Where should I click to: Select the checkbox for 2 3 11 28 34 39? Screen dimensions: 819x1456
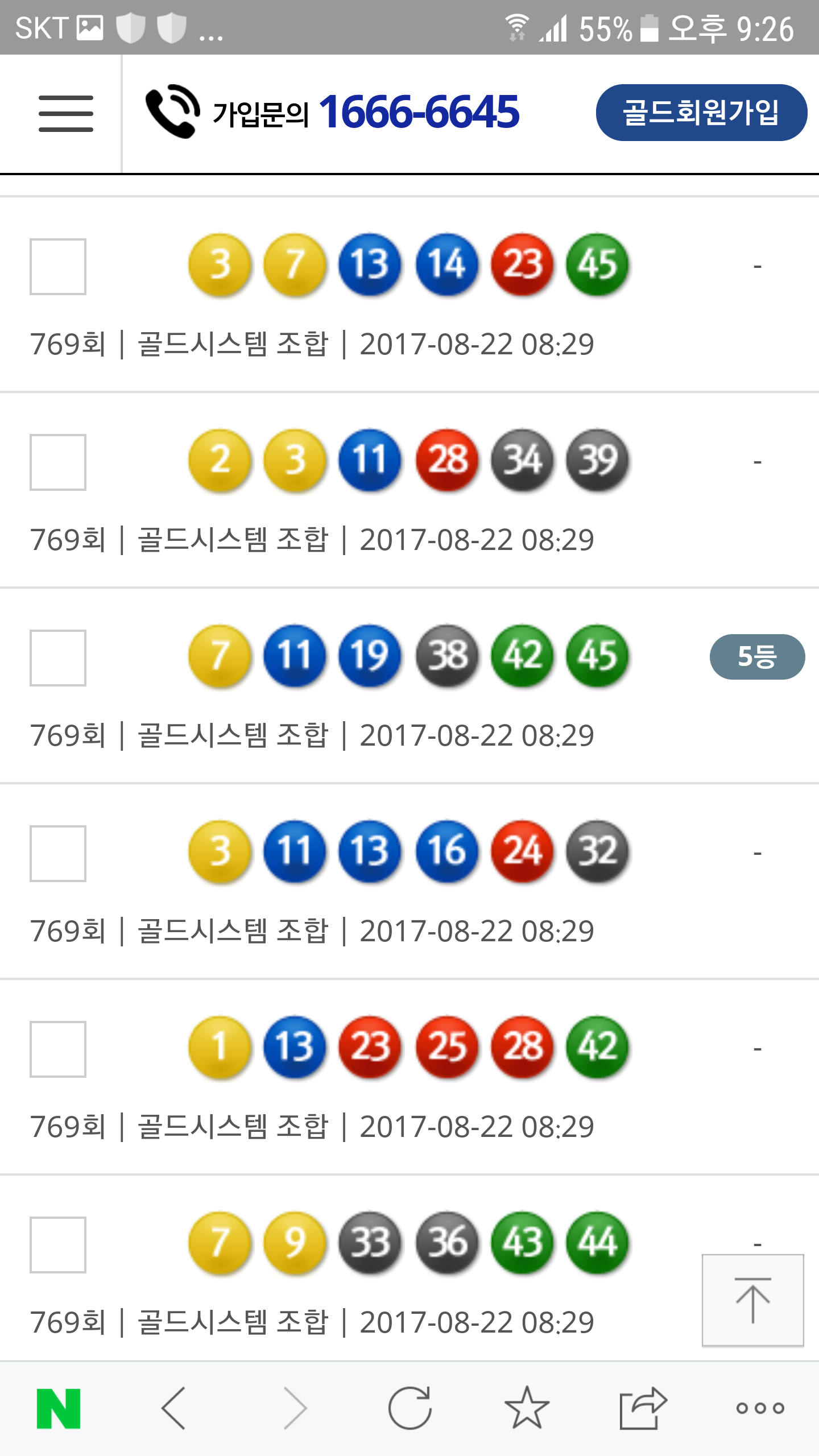click(x=58, y=462)
